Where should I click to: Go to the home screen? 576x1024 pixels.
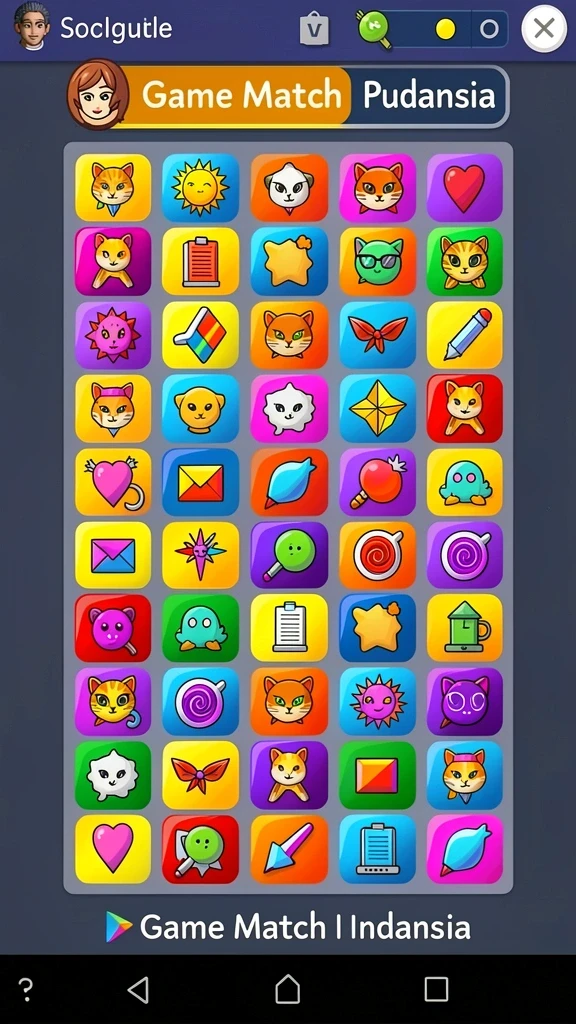pos(288,989)
